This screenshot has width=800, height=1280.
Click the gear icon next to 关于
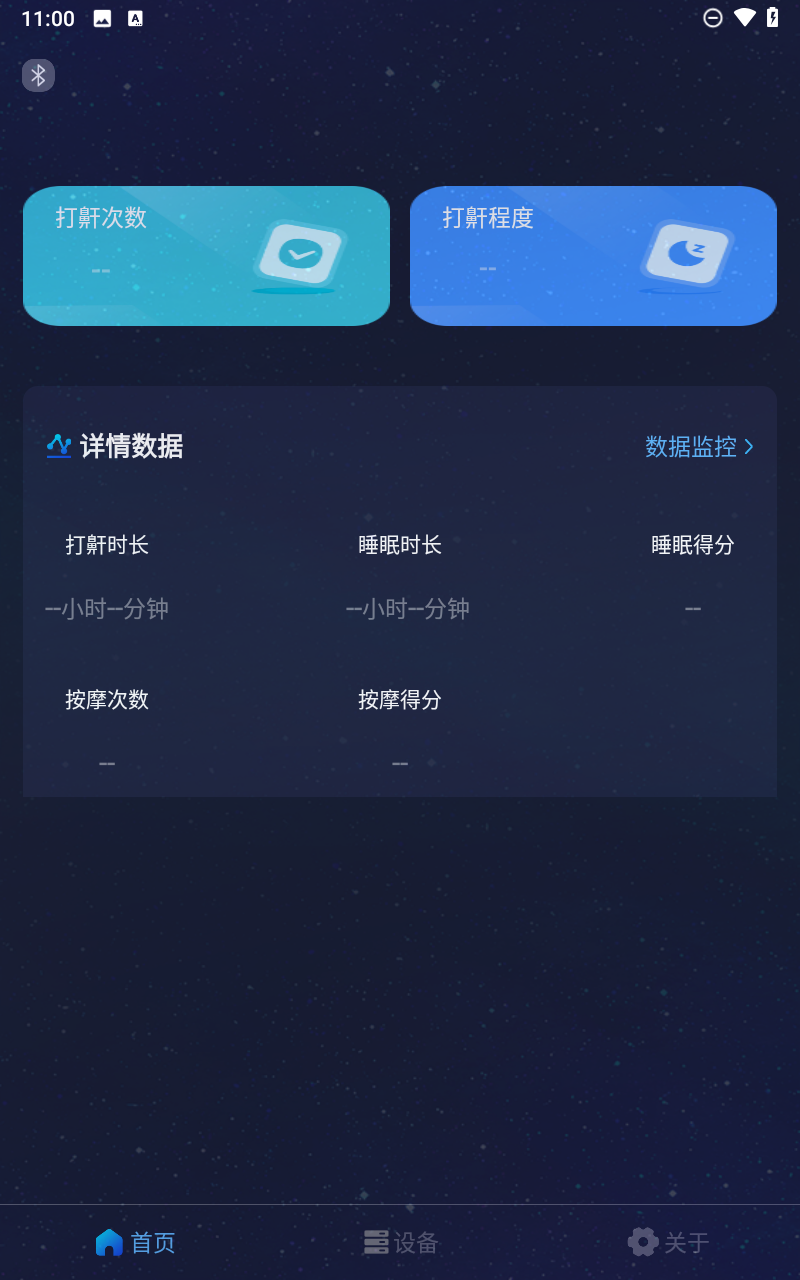(643, 1242)
